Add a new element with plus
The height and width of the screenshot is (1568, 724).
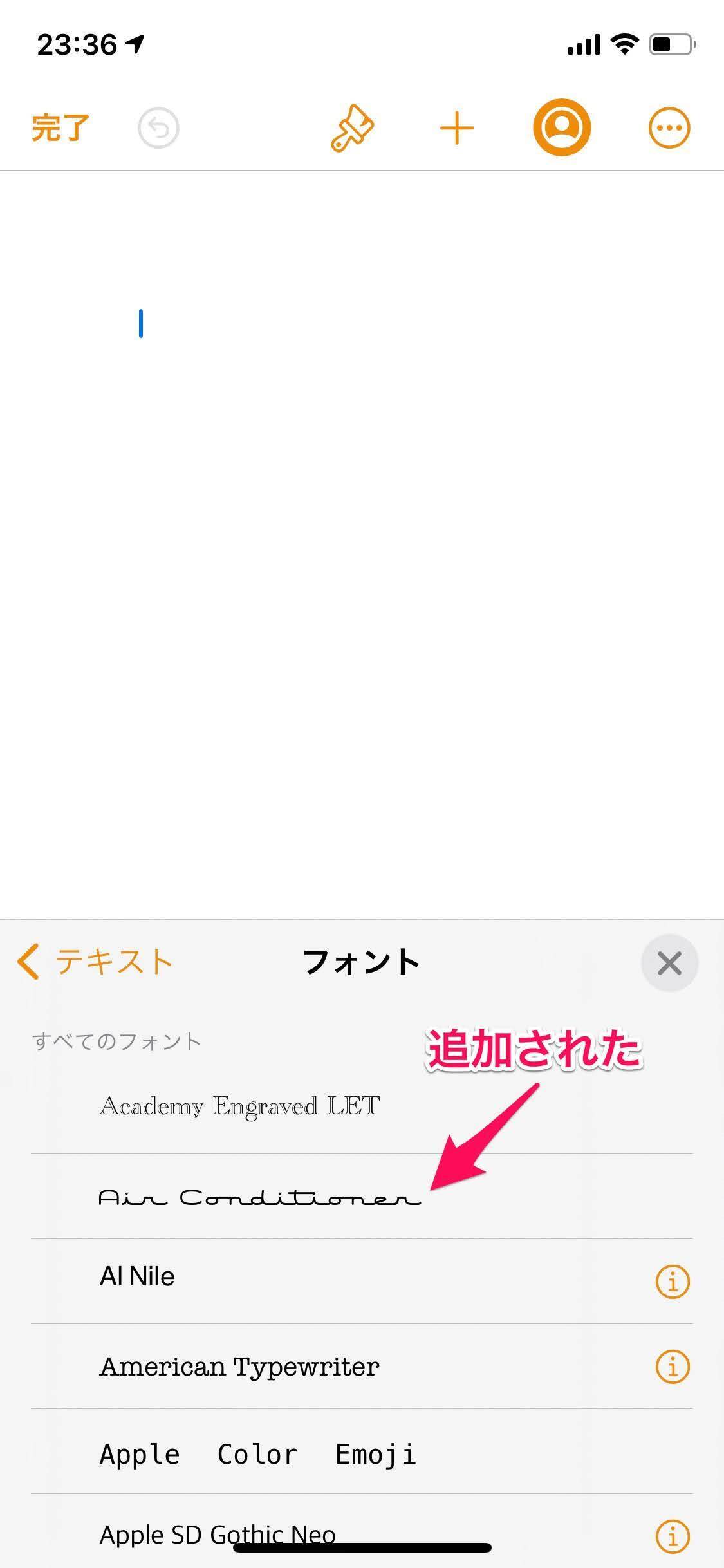(x=457, y=128)
